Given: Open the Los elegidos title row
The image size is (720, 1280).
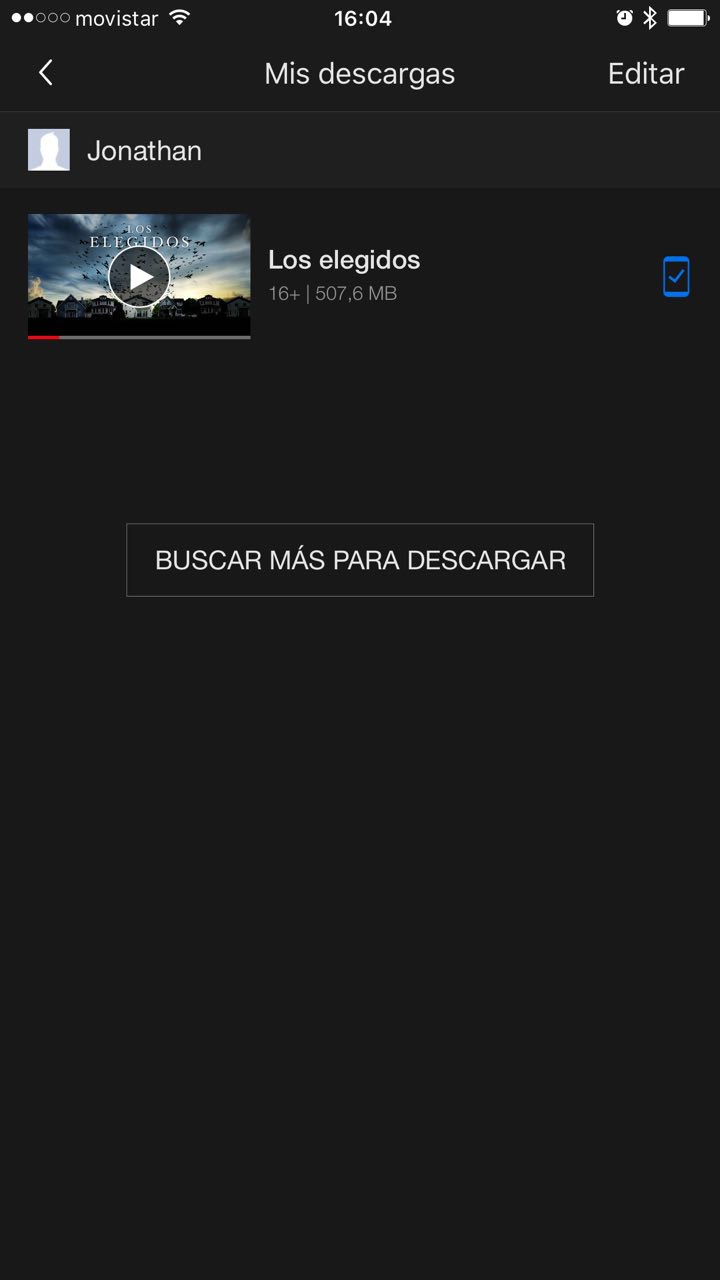Looking at the screenshot, I should point(400,275).
